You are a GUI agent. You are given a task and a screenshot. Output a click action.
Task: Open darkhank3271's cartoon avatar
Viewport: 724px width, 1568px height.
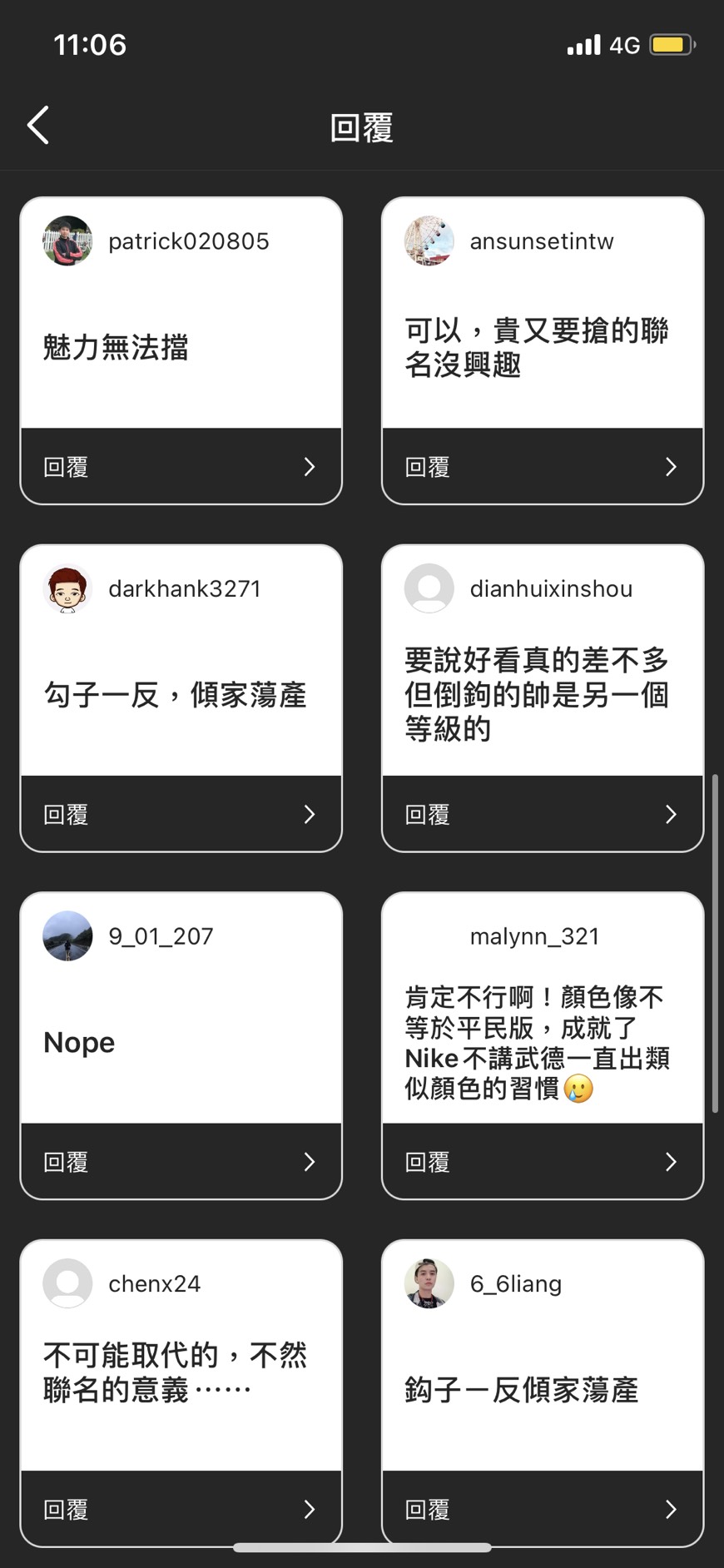[67, 588]
